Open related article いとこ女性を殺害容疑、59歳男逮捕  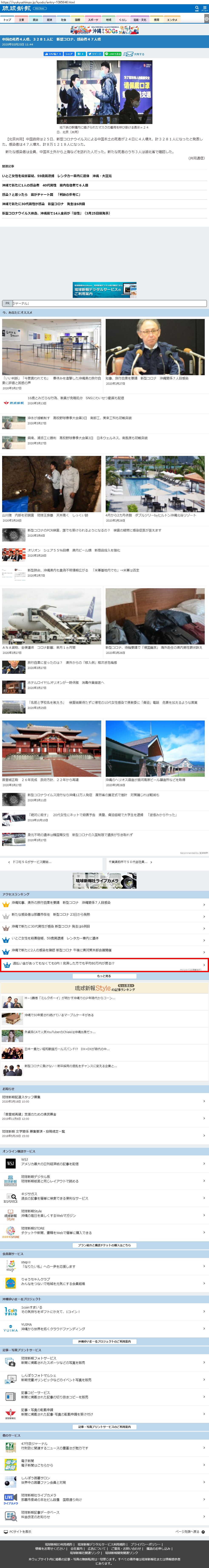point(57,176)
